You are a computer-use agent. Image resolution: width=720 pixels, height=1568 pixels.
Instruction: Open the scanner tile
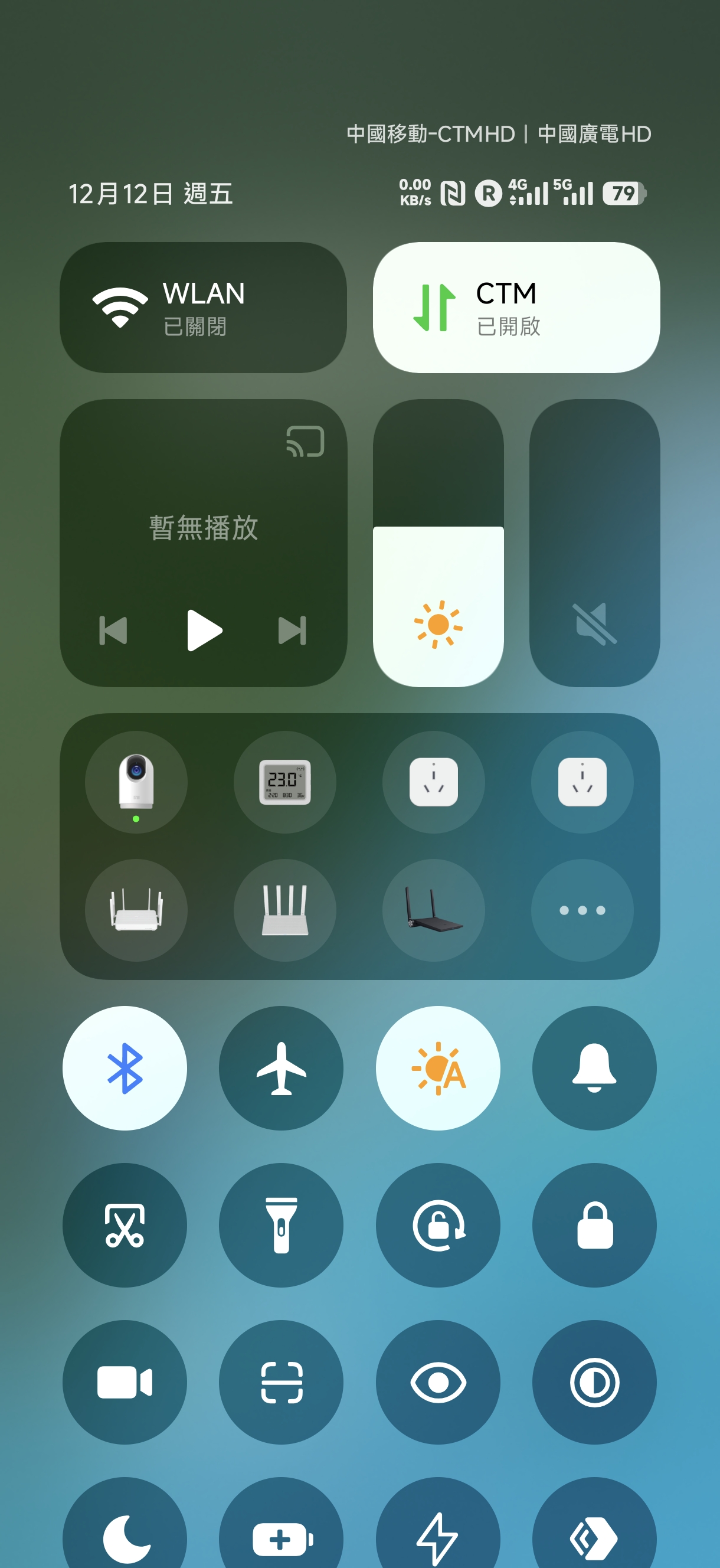tap(281, 1381)
